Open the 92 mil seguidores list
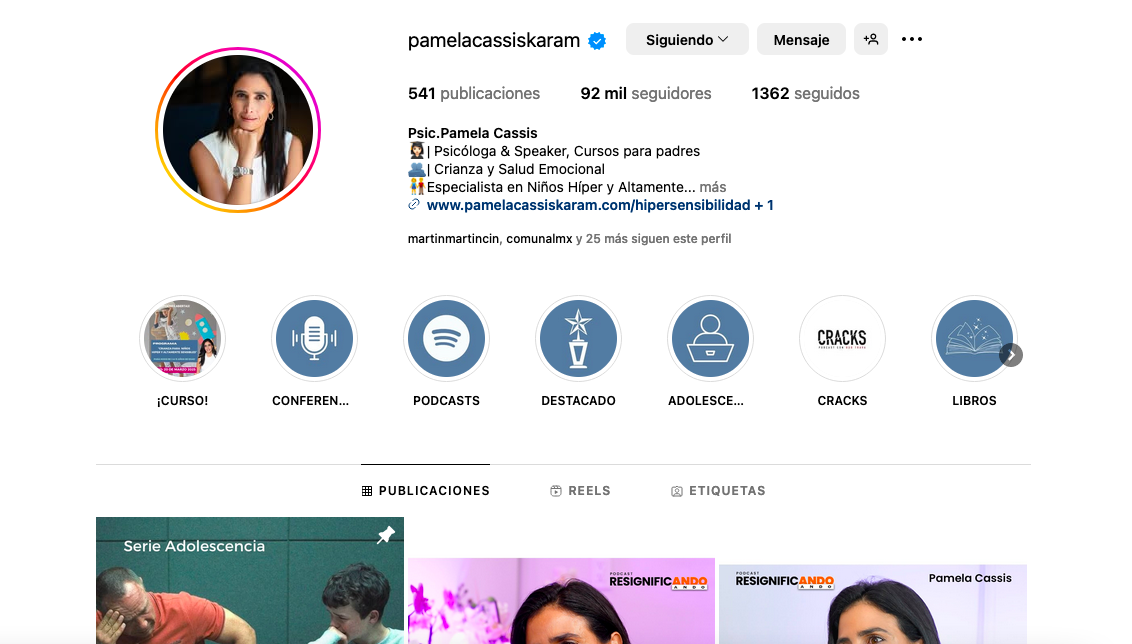The height and width of the screenshot is (644, 1132). pos(645,93)
